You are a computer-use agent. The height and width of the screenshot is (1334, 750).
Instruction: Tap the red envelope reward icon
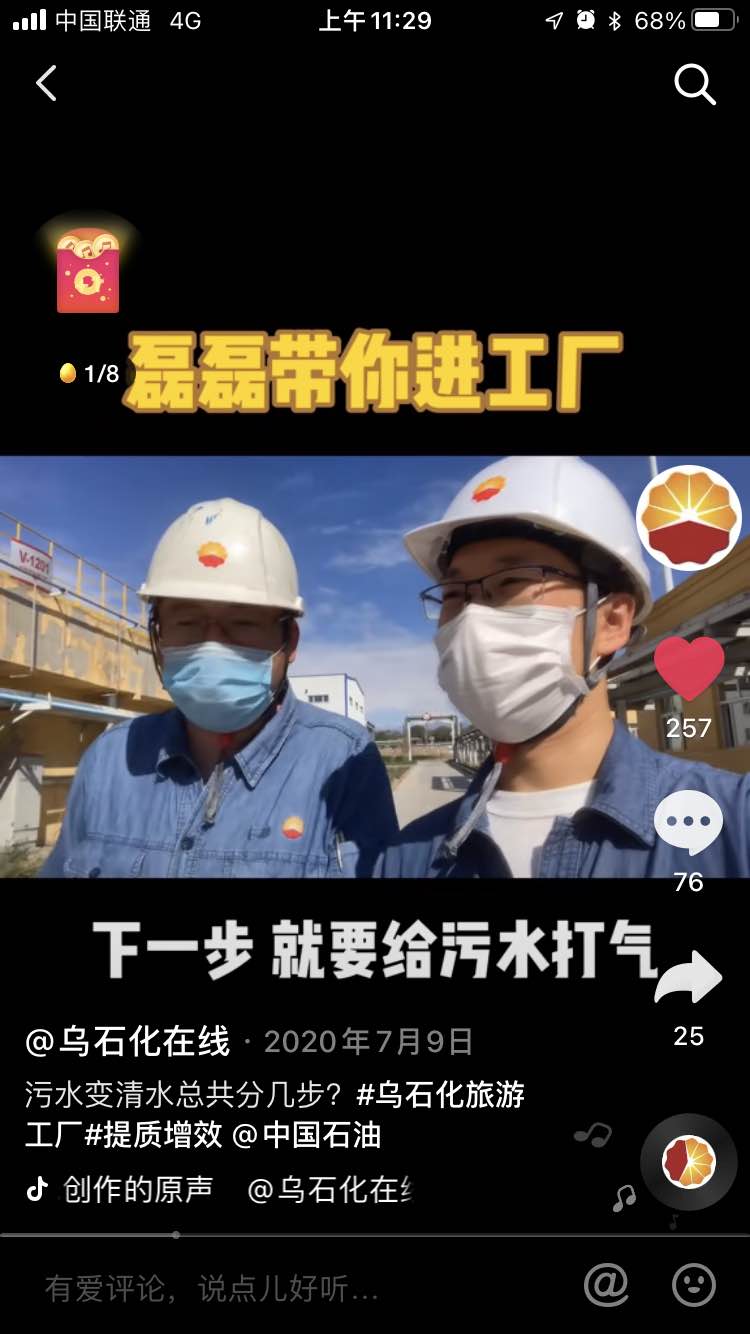click(x=88, y=270)
